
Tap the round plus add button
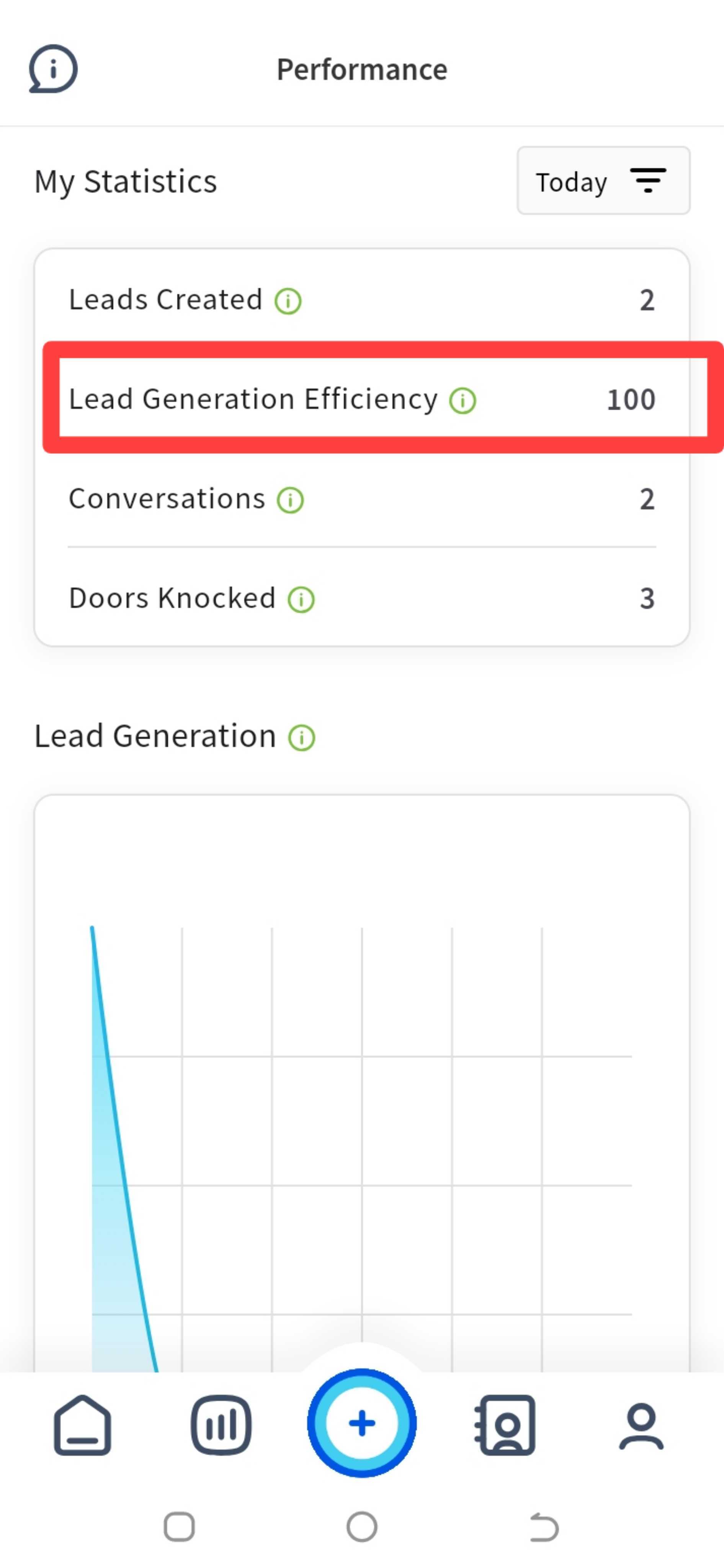click(362, 1423)
